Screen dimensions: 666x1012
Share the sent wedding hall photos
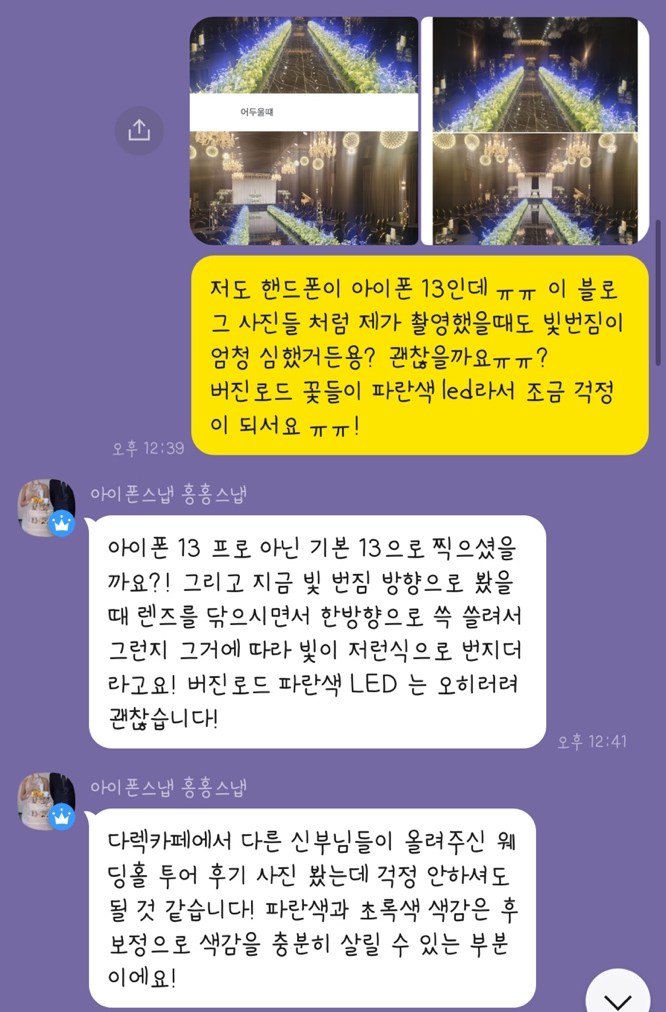pyautogui.click(x=139, y=130)
